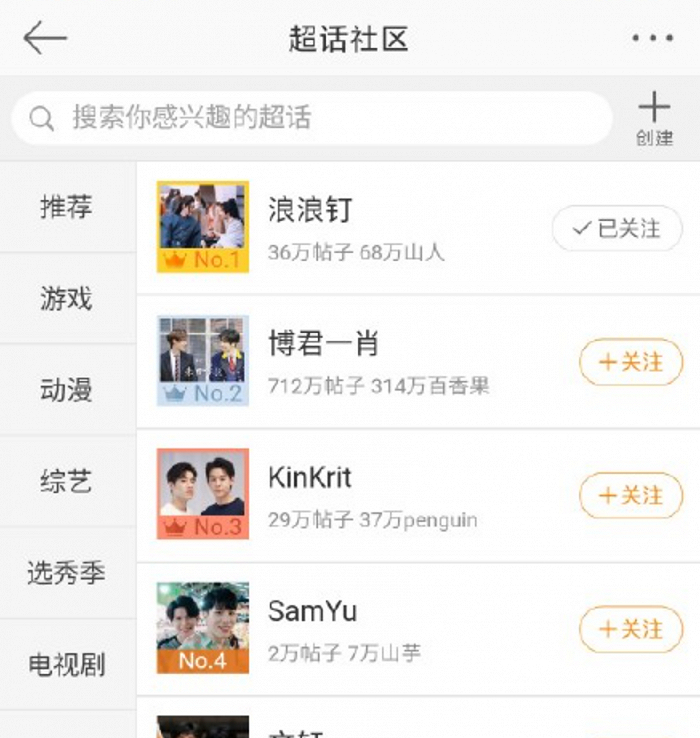Open the SamYu super topic
700x738 pixels.
(312, 611)
